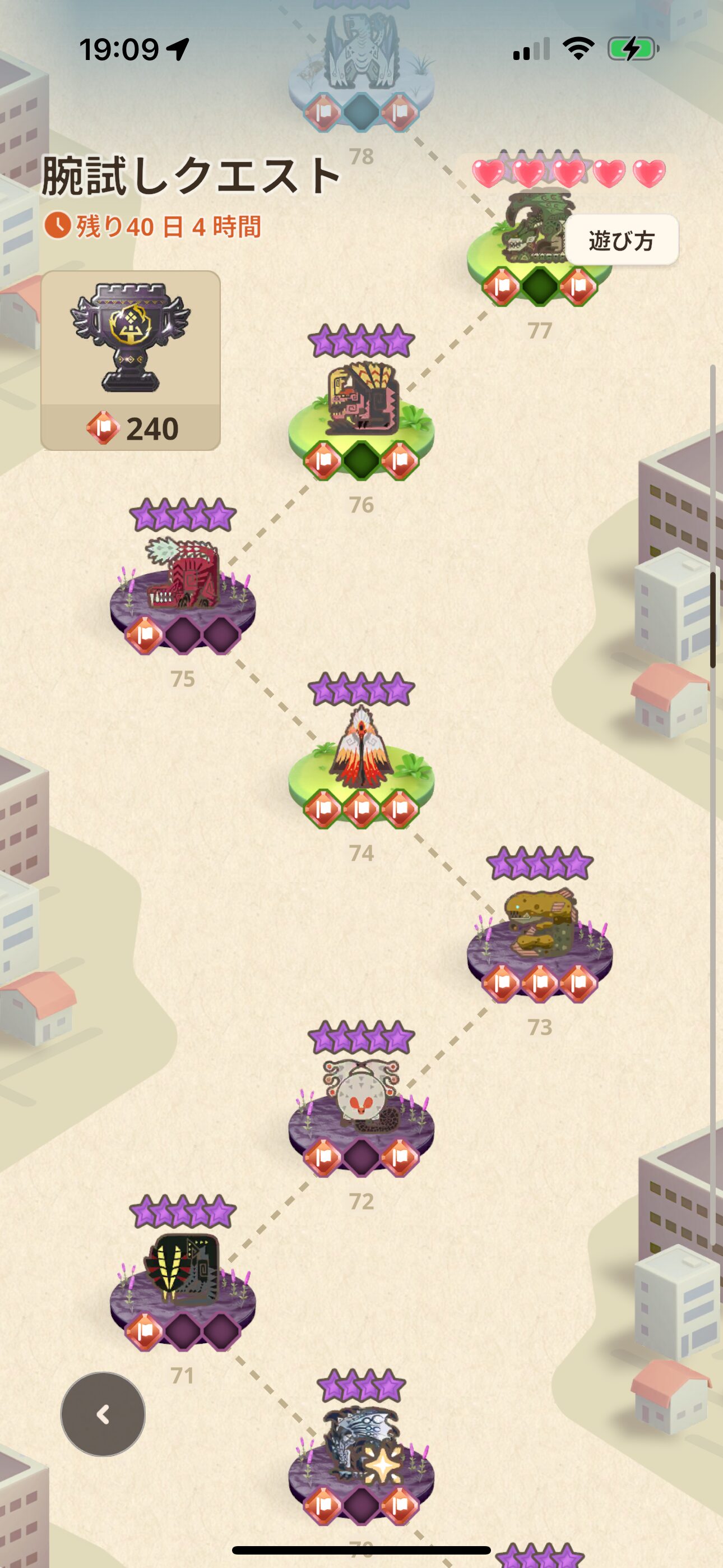Open the four-star quest below stage 71

point(361,1452)
